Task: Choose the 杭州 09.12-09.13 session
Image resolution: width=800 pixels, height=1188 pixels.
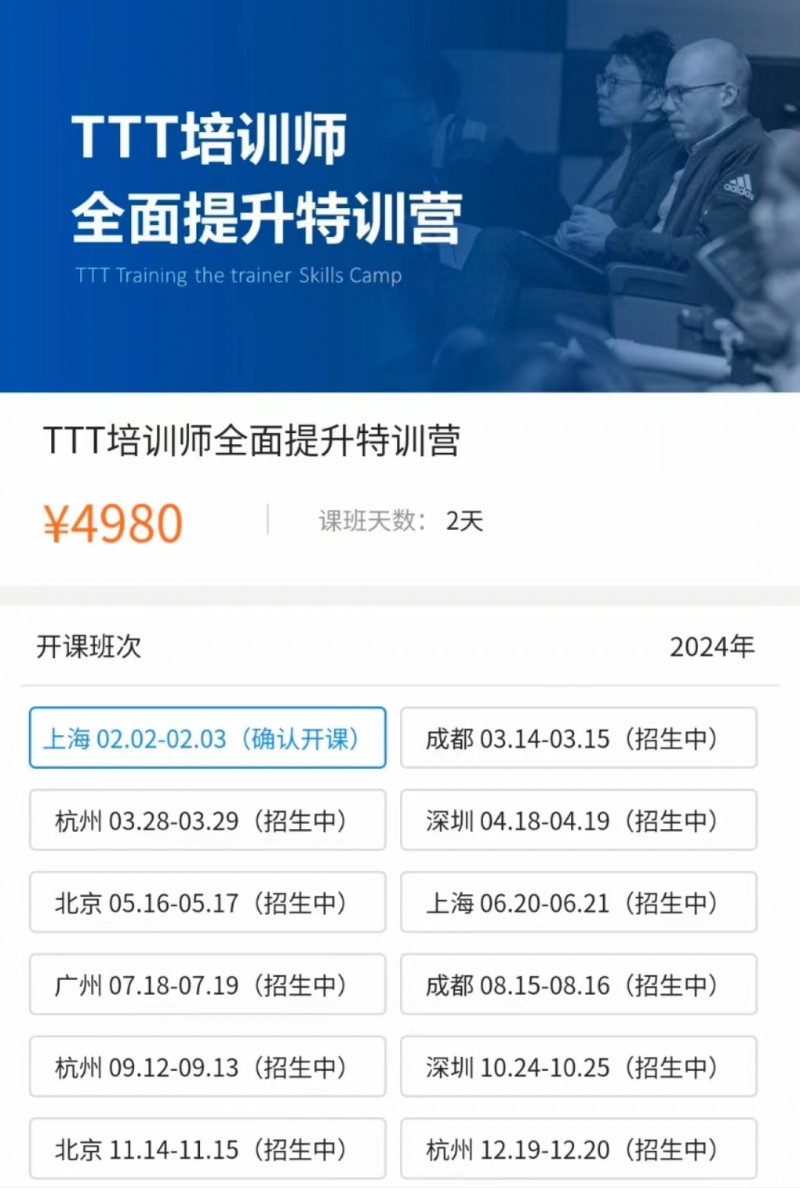Action: [207, 1066]
